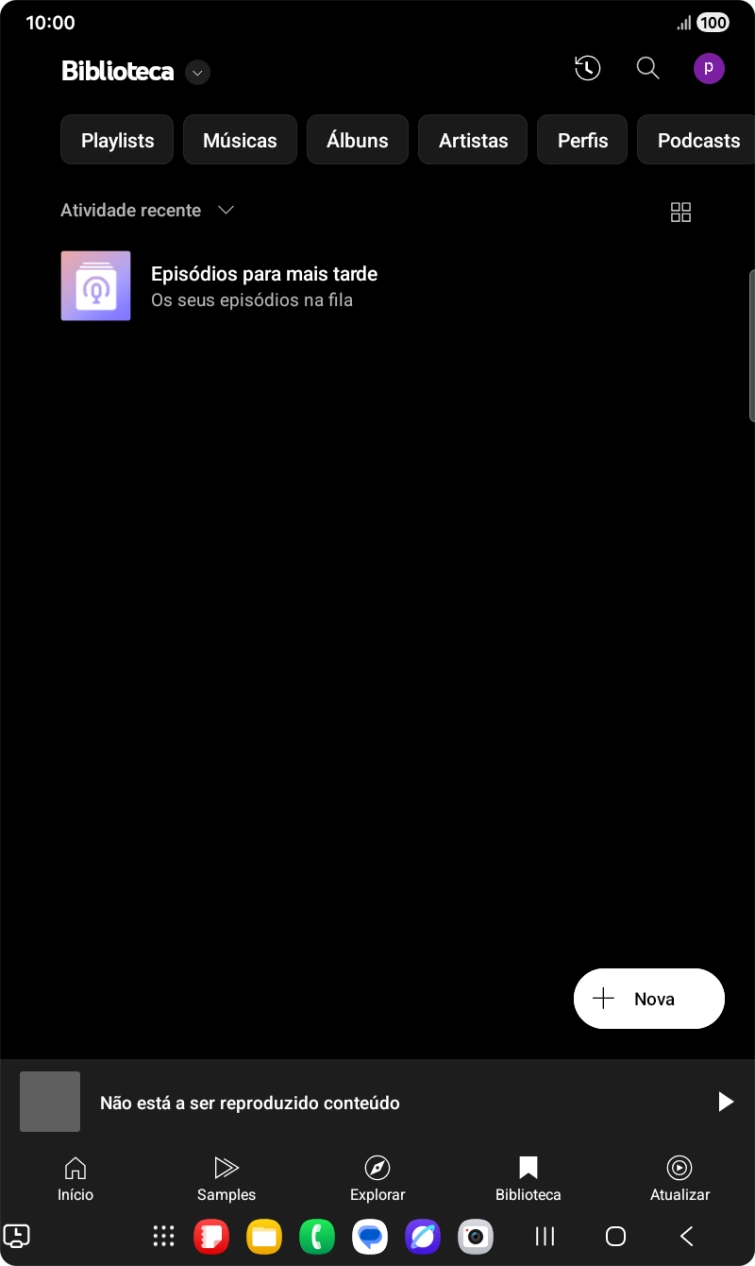Toggle the Músicas filter chip
This screenshot has width=755, height=1266.
(240, 139)
